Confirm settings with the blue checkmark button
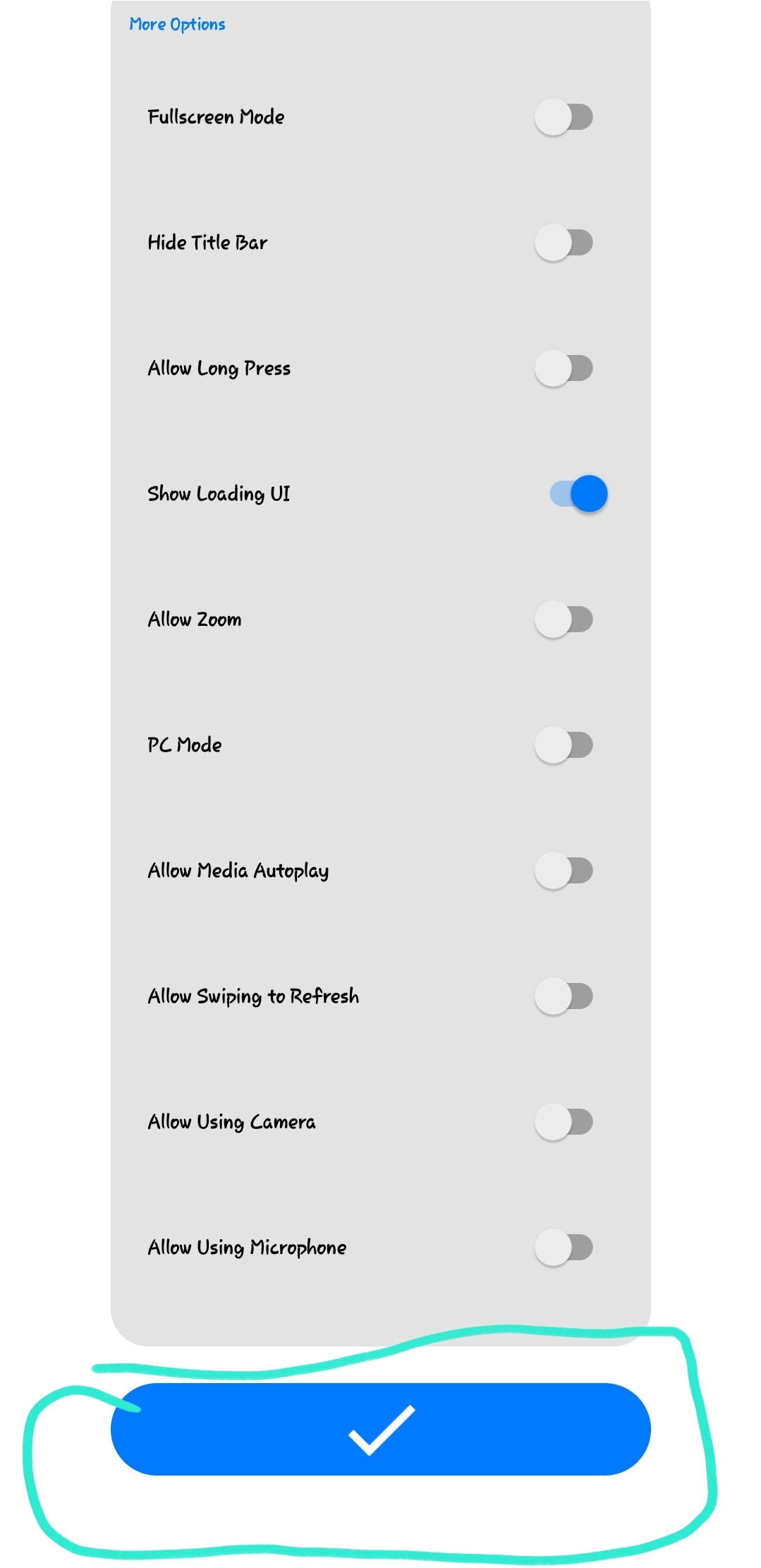This screenshot has width=761, height=1568. pos(381,1429)
